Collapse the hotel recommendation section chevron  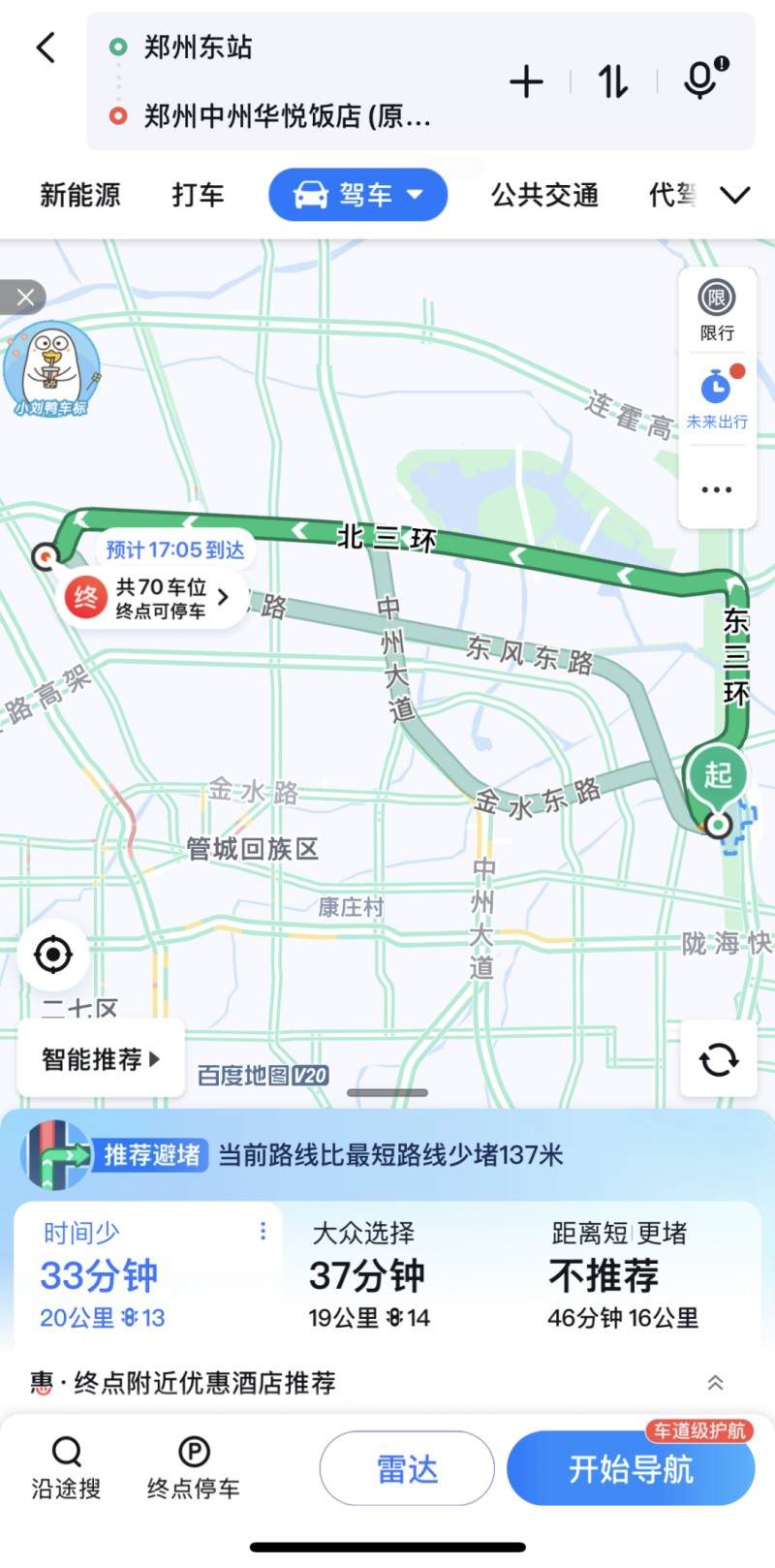coord(716,1383)
